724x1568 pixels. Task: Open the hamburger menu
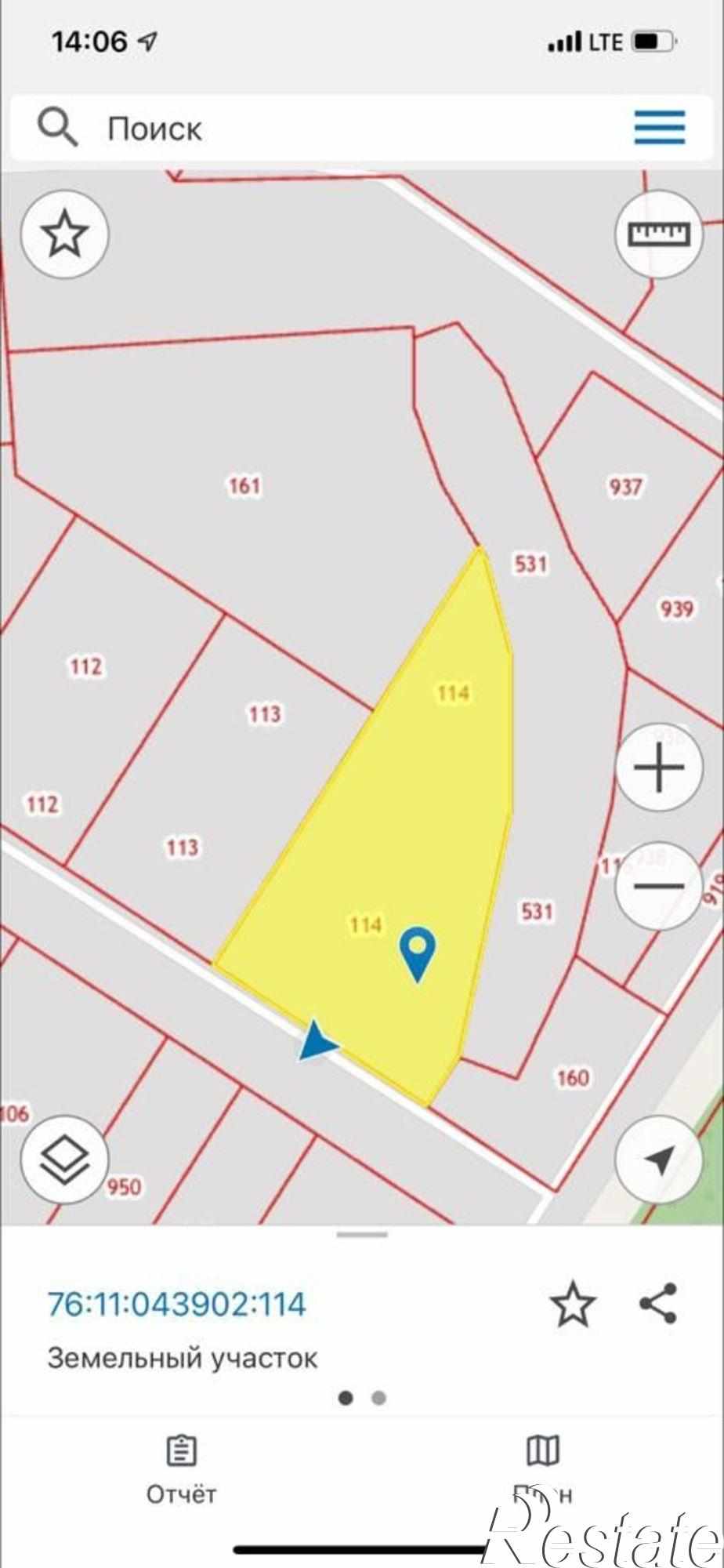pyautogui.click(x=659, y=128)
